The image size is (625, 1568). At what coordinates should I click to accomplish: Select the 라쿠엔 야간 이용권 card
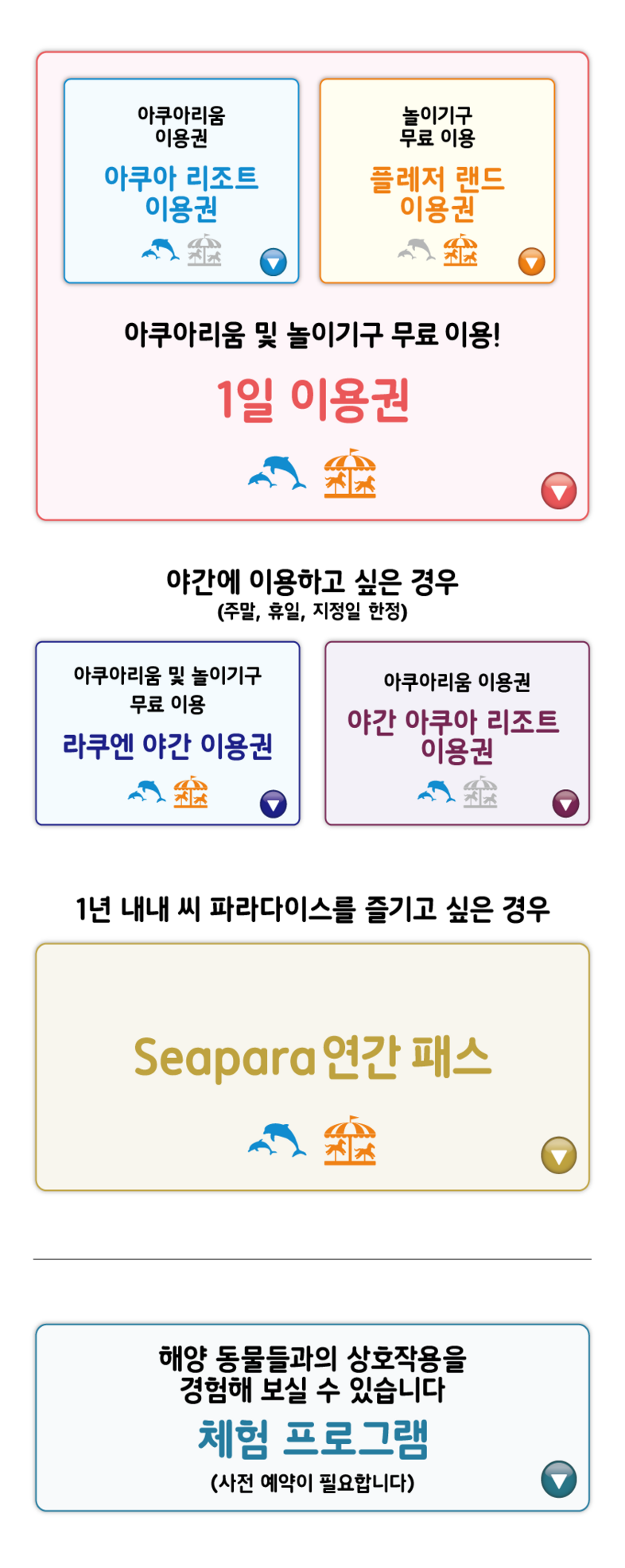click(168, 733)
